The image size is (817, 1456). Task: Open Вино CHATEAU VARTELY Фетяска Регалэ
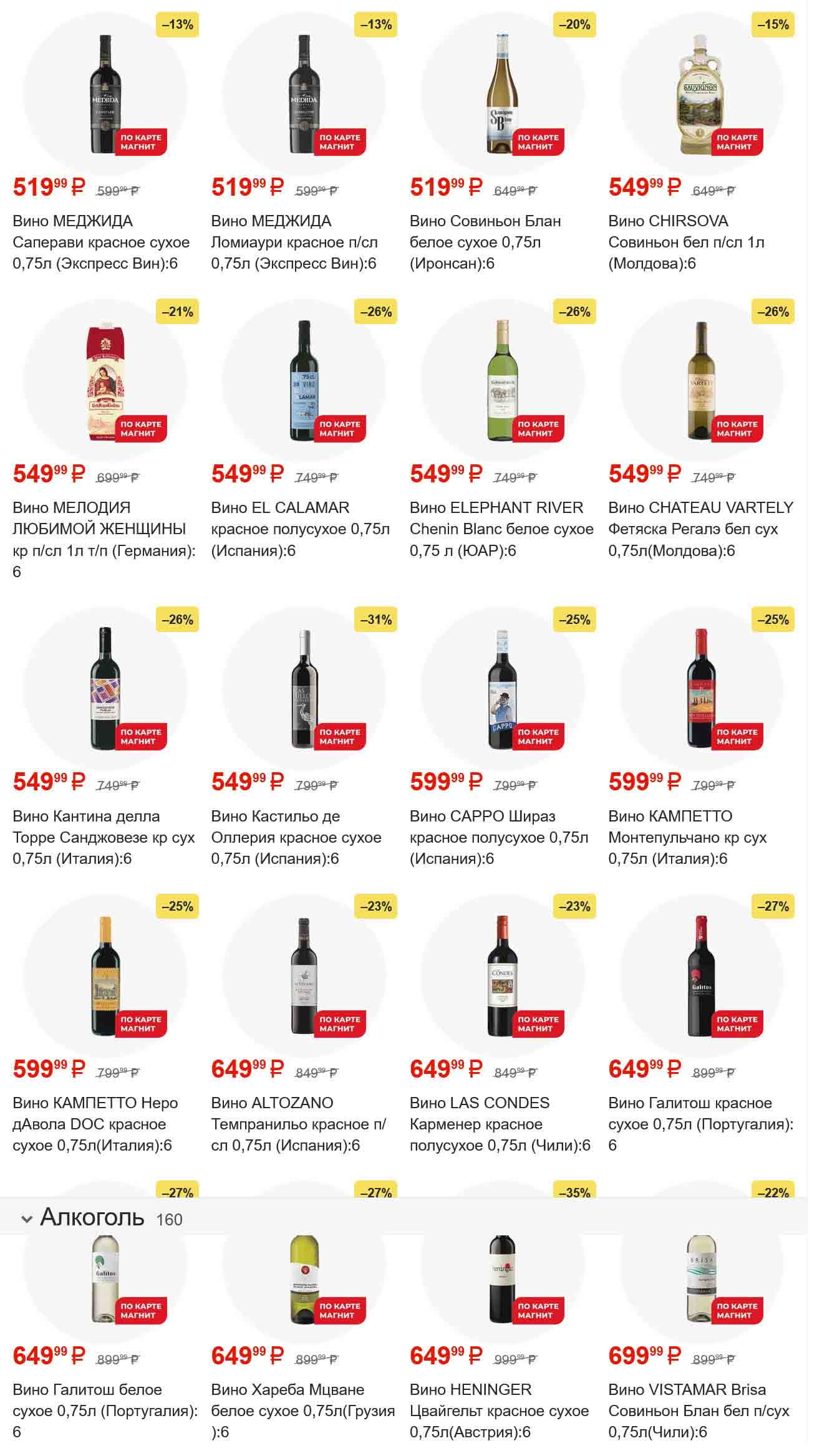click(700, 380)
